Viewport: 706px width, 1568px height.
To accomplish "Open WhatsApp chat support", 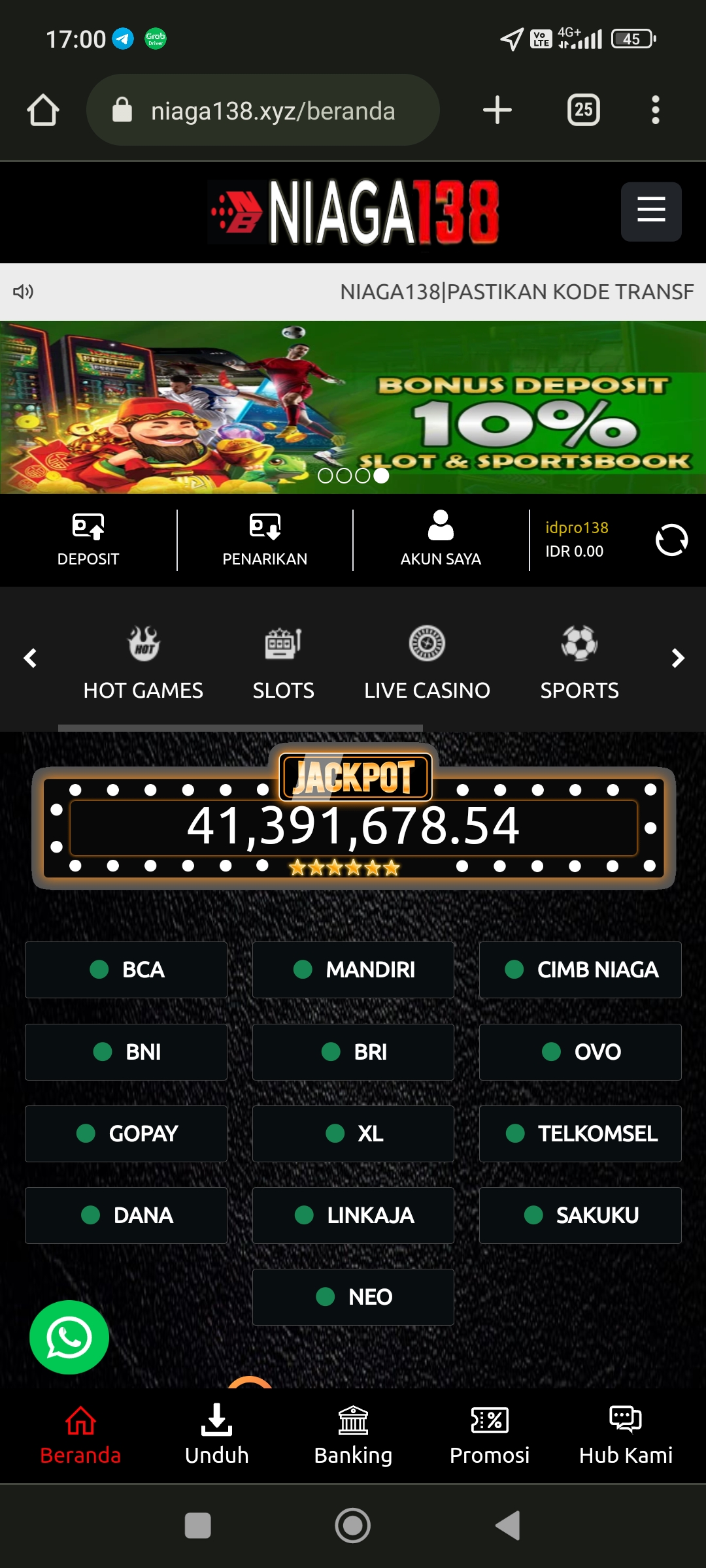I will (69, 1337).
